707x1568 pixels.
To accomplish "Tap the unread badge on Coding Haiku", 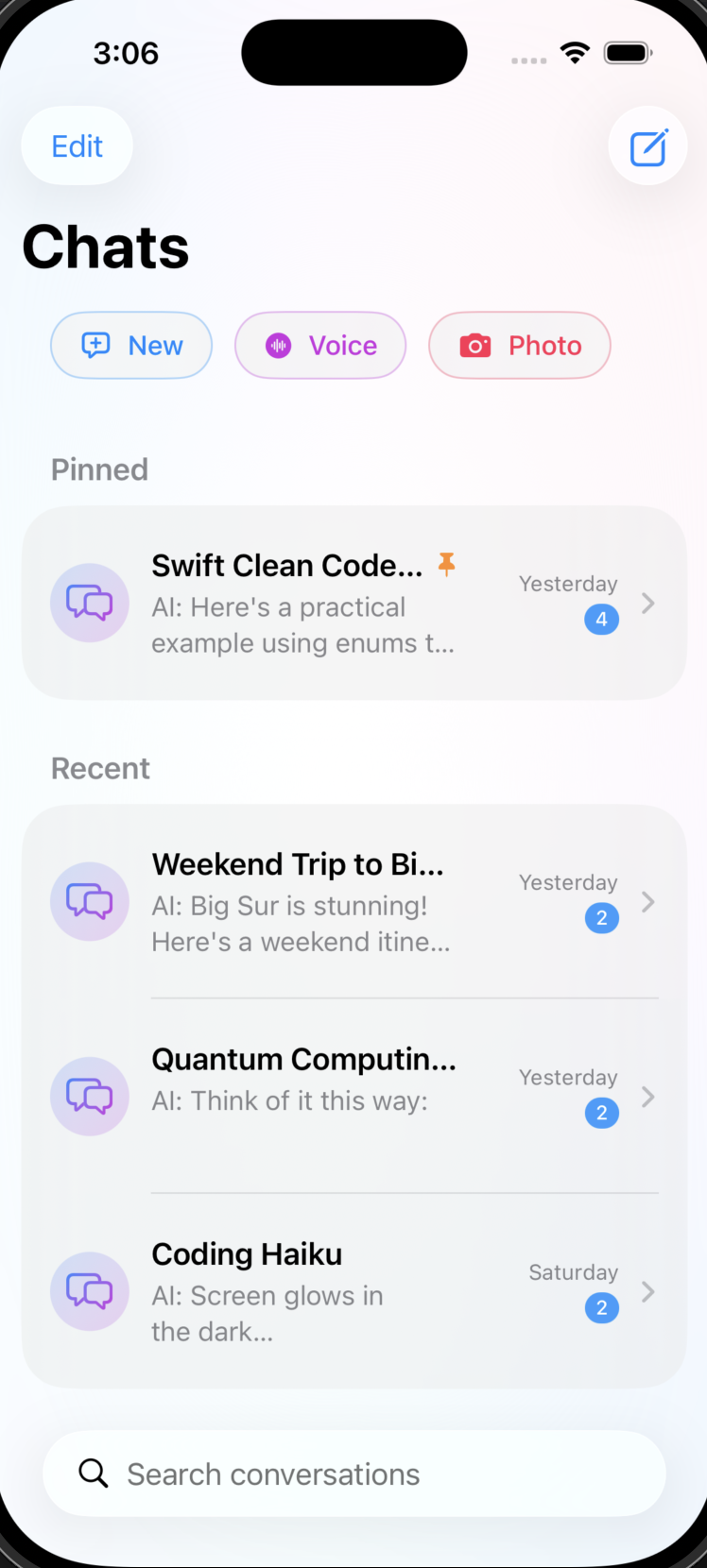I will point(602,1307).
